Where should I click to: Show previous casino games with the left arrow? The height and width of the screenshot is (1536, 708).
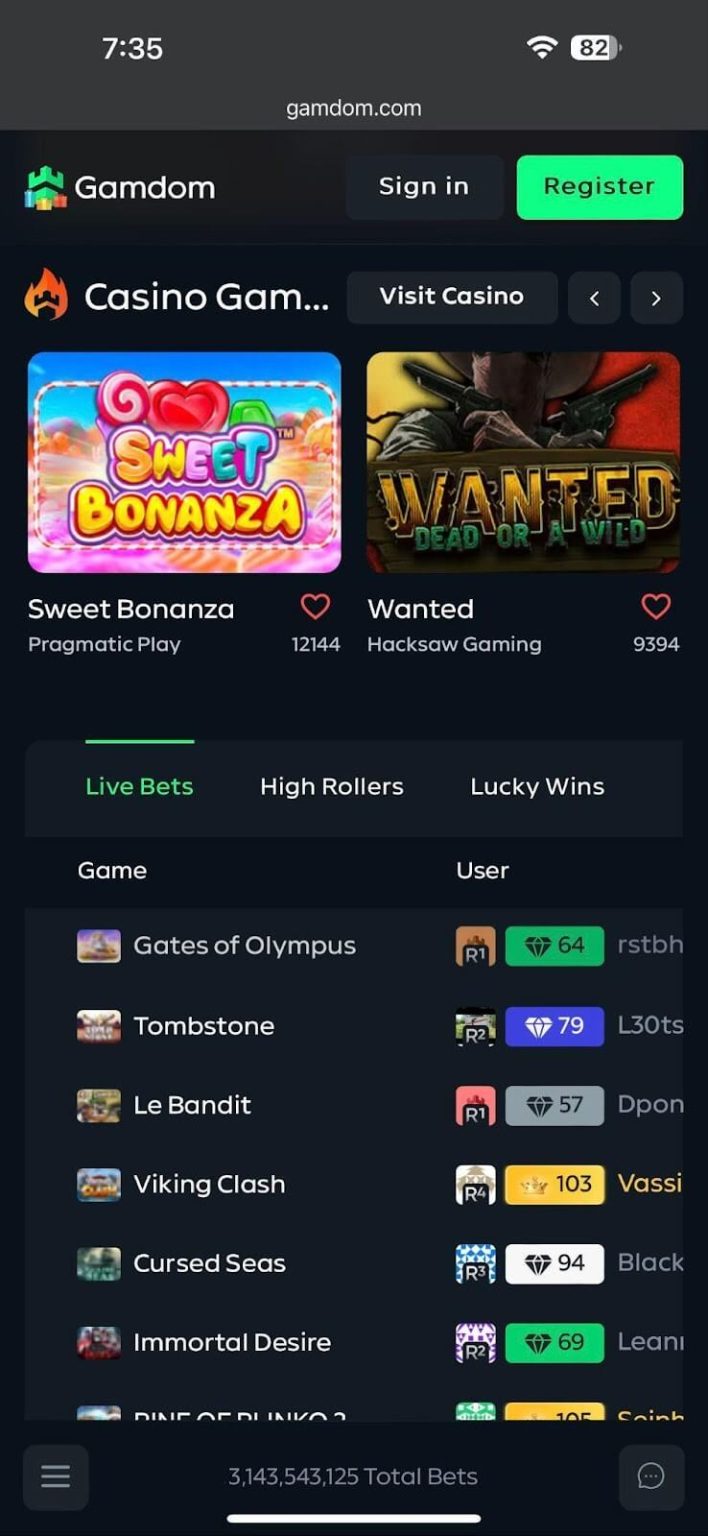pyautogui.click(x=594, y=298)
